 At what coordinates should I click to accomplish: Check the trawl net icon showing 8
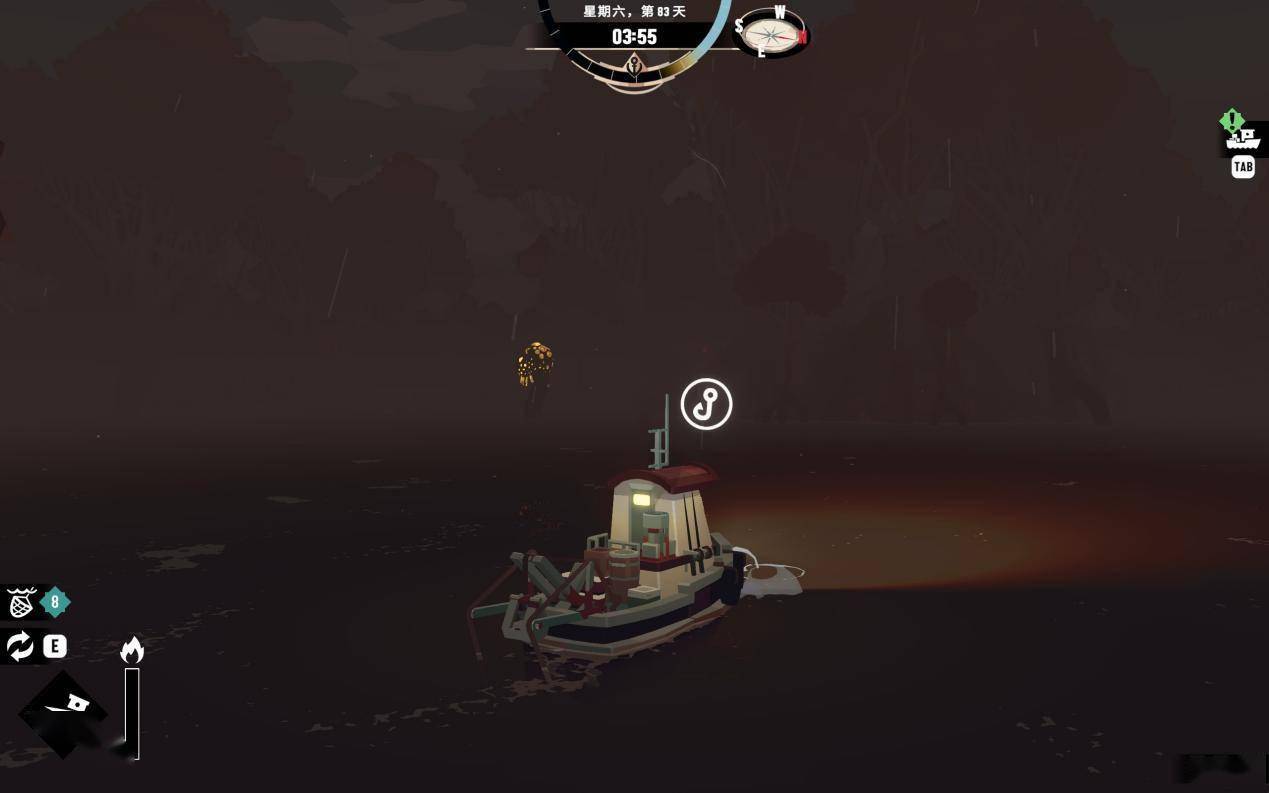click(x=21, y=602)
